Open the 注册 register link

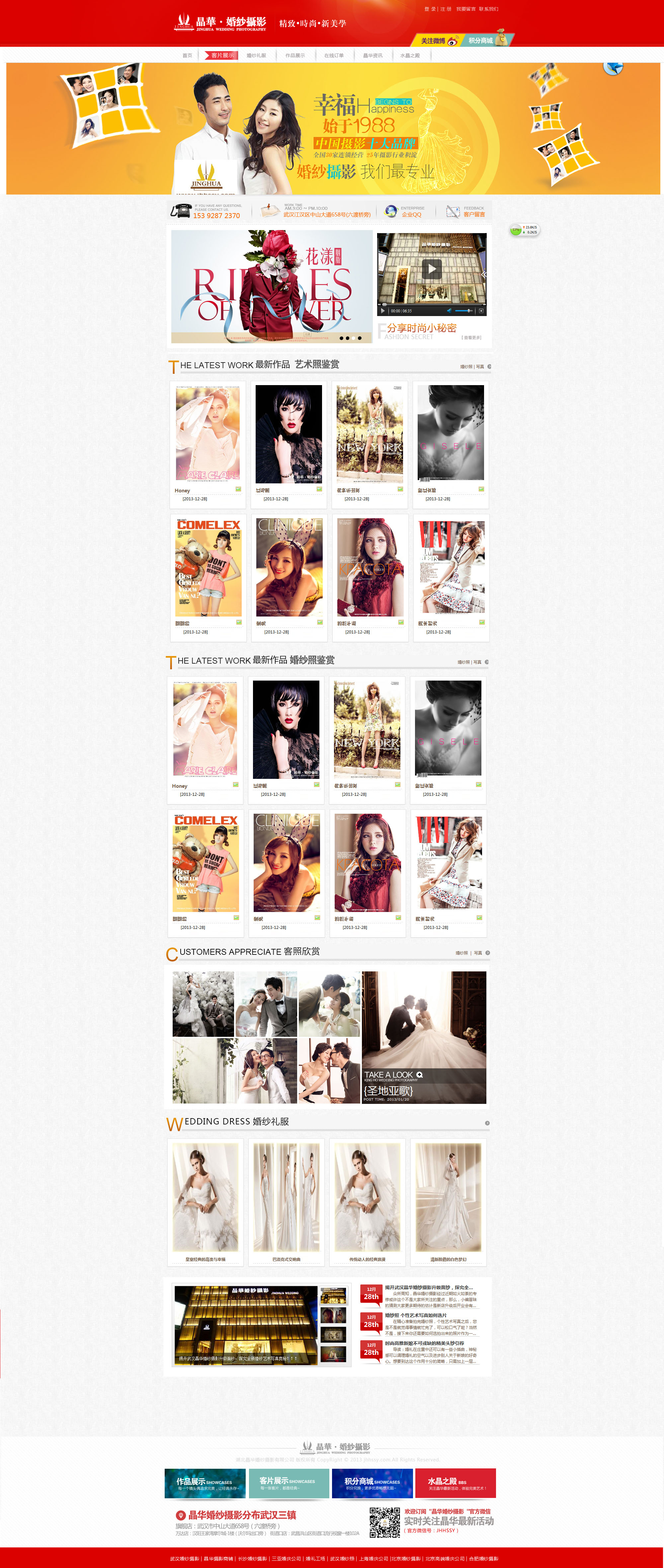(446, 9)
